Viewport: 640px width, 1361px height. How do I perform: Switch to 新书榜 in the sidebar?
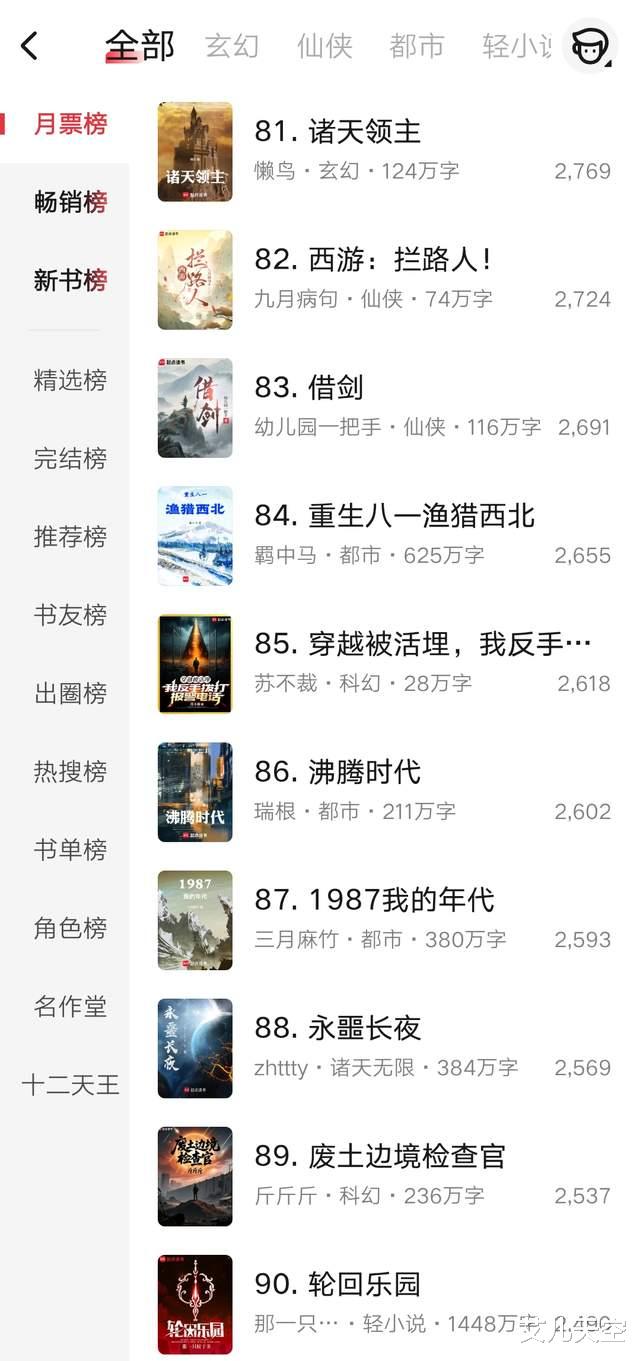pyautogui.click(x=70, y=280)
